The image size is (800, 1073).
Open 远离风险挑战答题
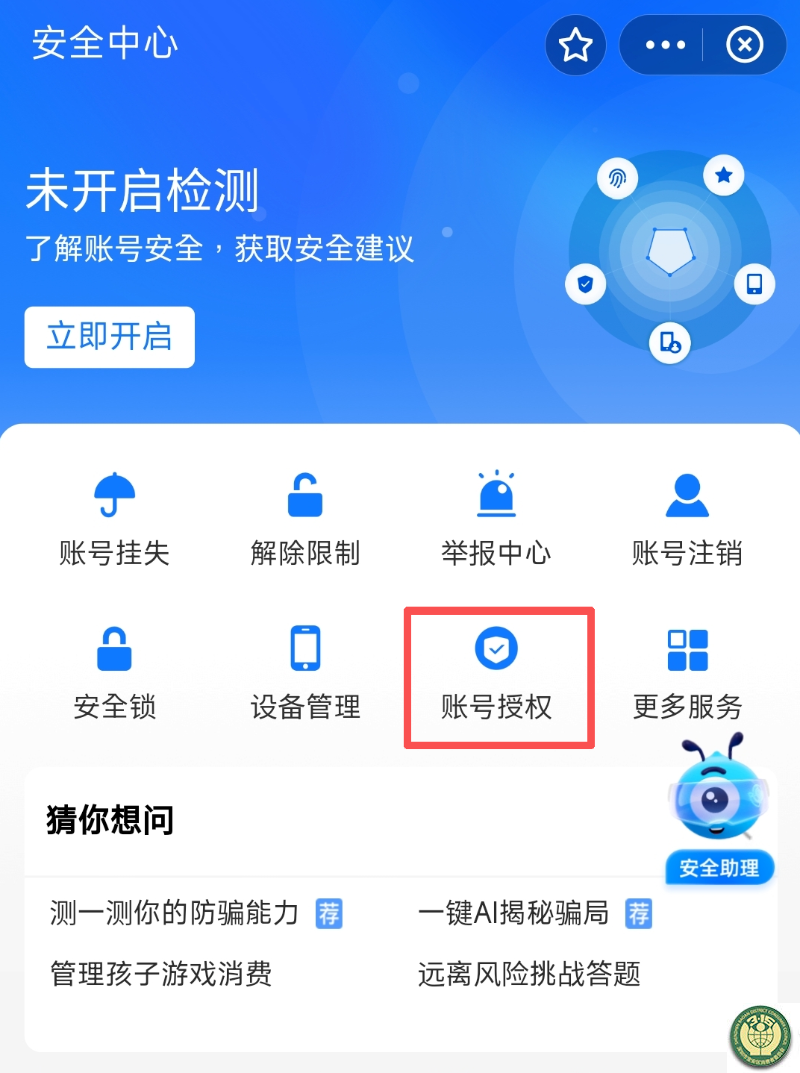(529, 974)
